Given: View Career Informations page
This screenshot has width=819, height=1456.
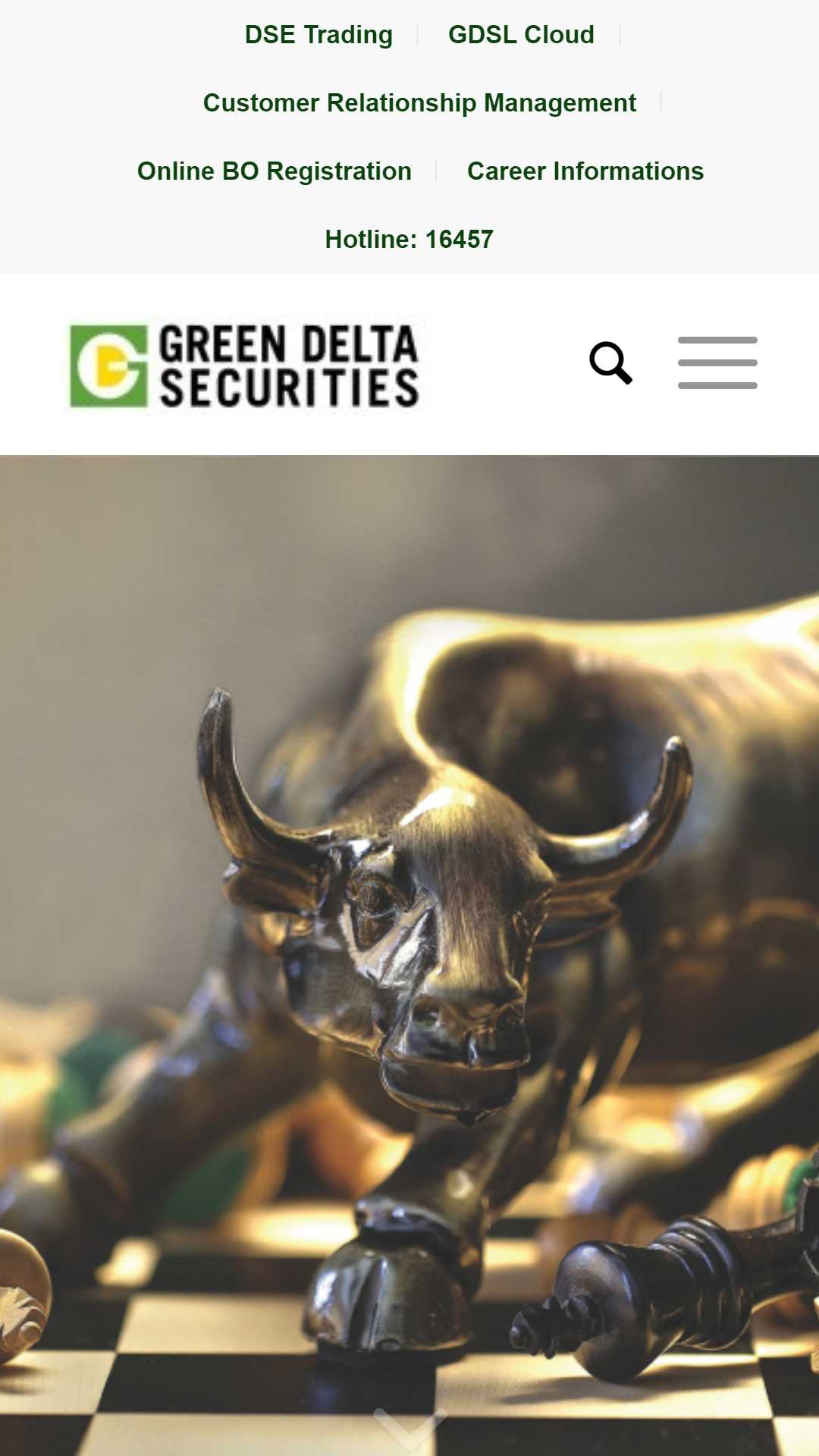Looking at the screenshot, I should pos(585,171).
